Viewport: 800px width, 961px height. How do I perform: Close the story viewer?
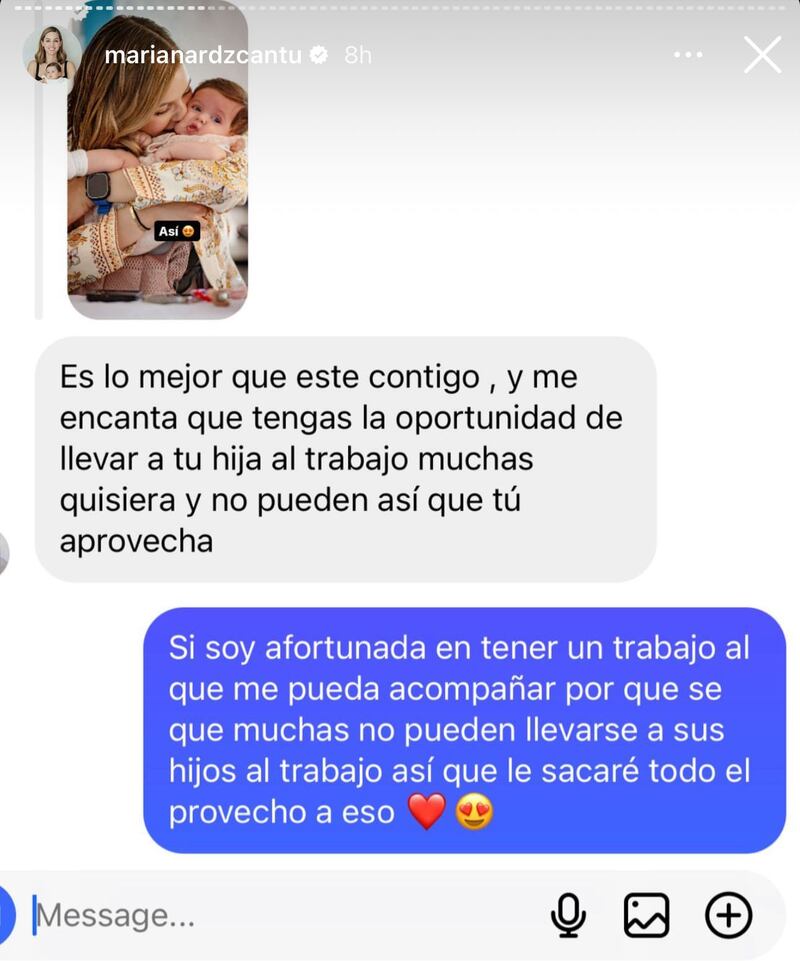pos(762,55)
